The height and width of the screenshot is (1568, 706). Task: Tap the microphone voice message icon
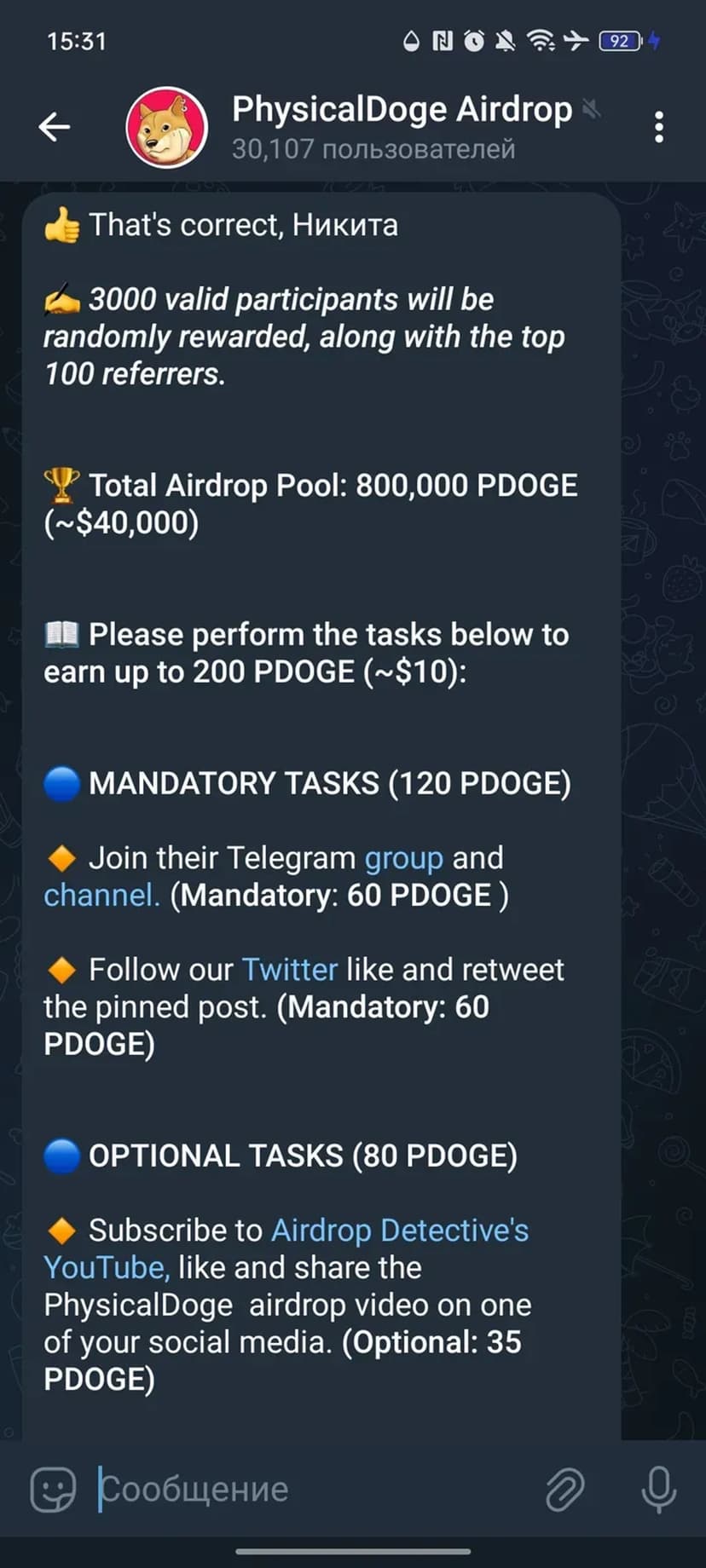click(x=657, y=1490)
